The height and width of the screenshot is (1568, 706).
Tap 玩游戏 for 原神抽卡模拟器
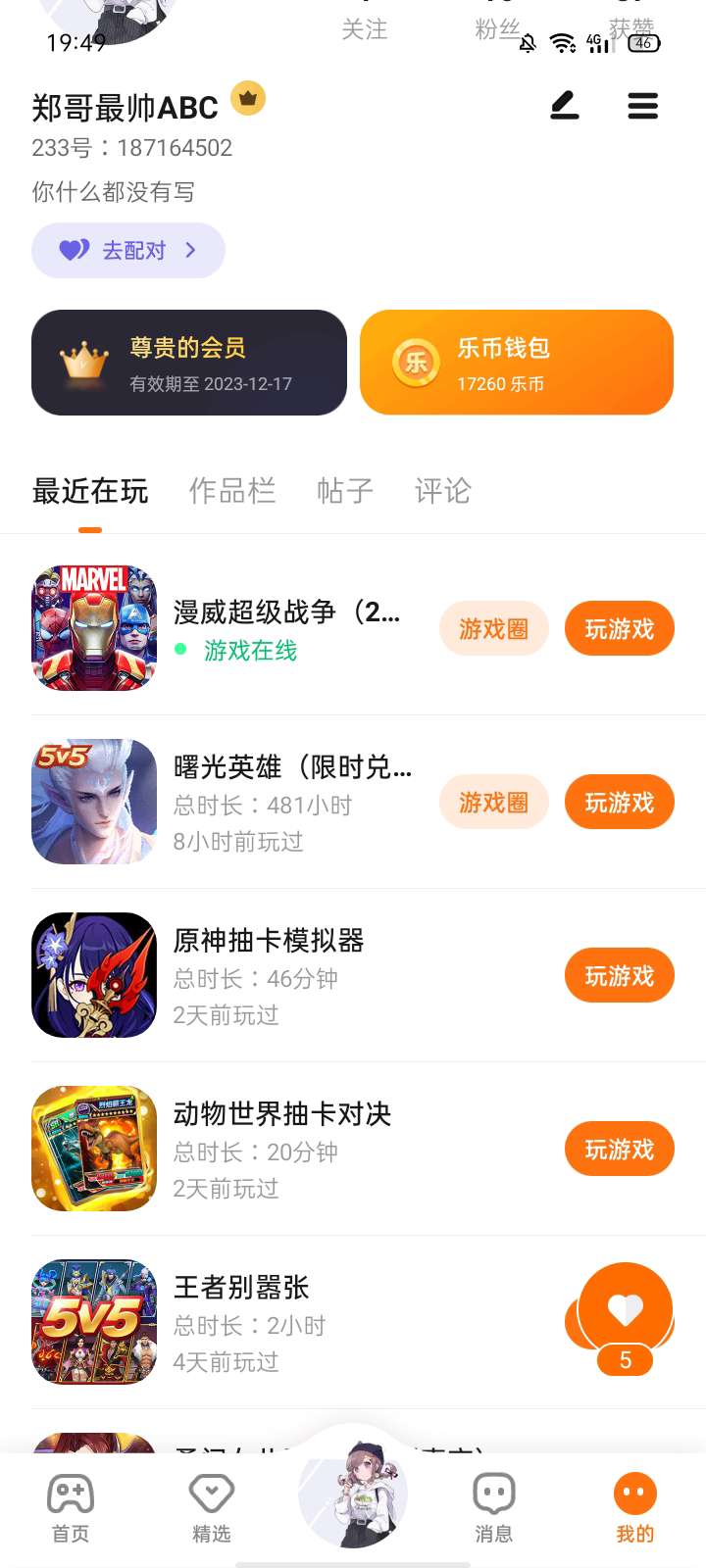point(619,976)
